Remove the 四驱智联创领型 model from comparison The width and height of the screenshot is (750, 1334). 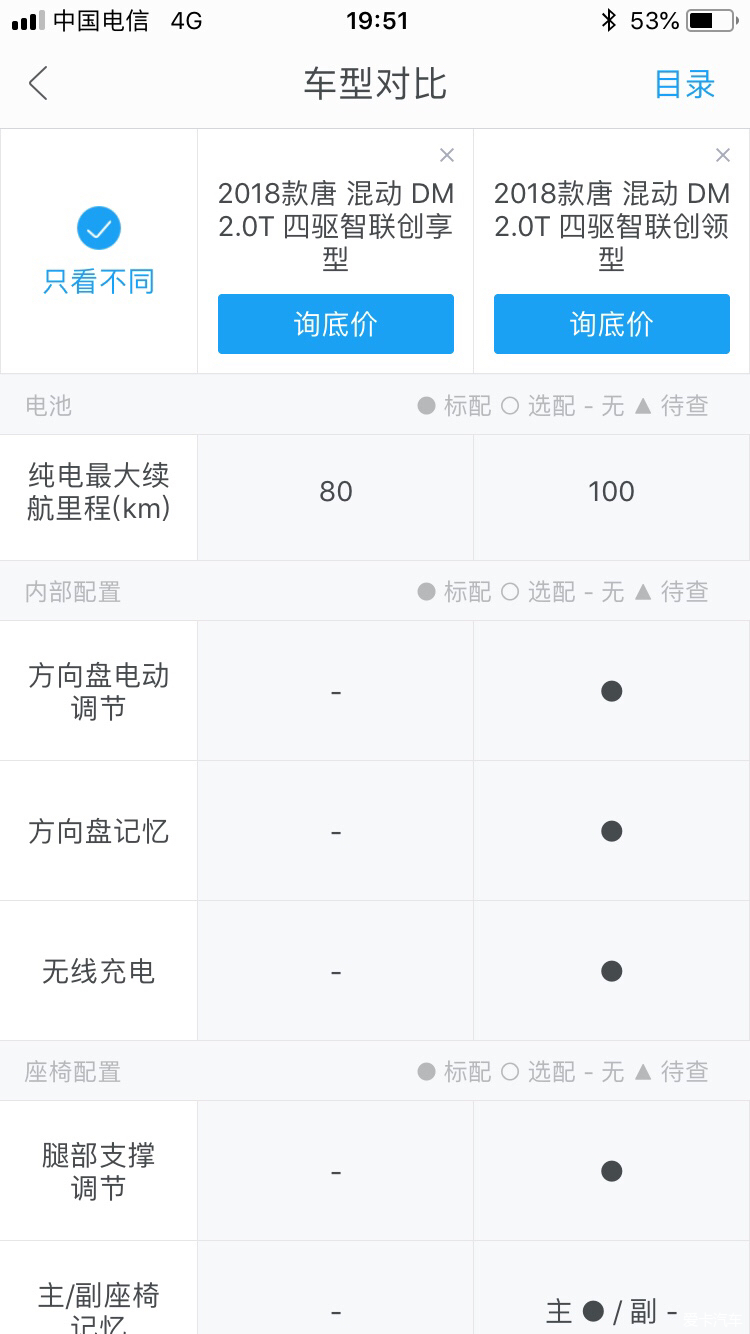(x=723, y=155)
